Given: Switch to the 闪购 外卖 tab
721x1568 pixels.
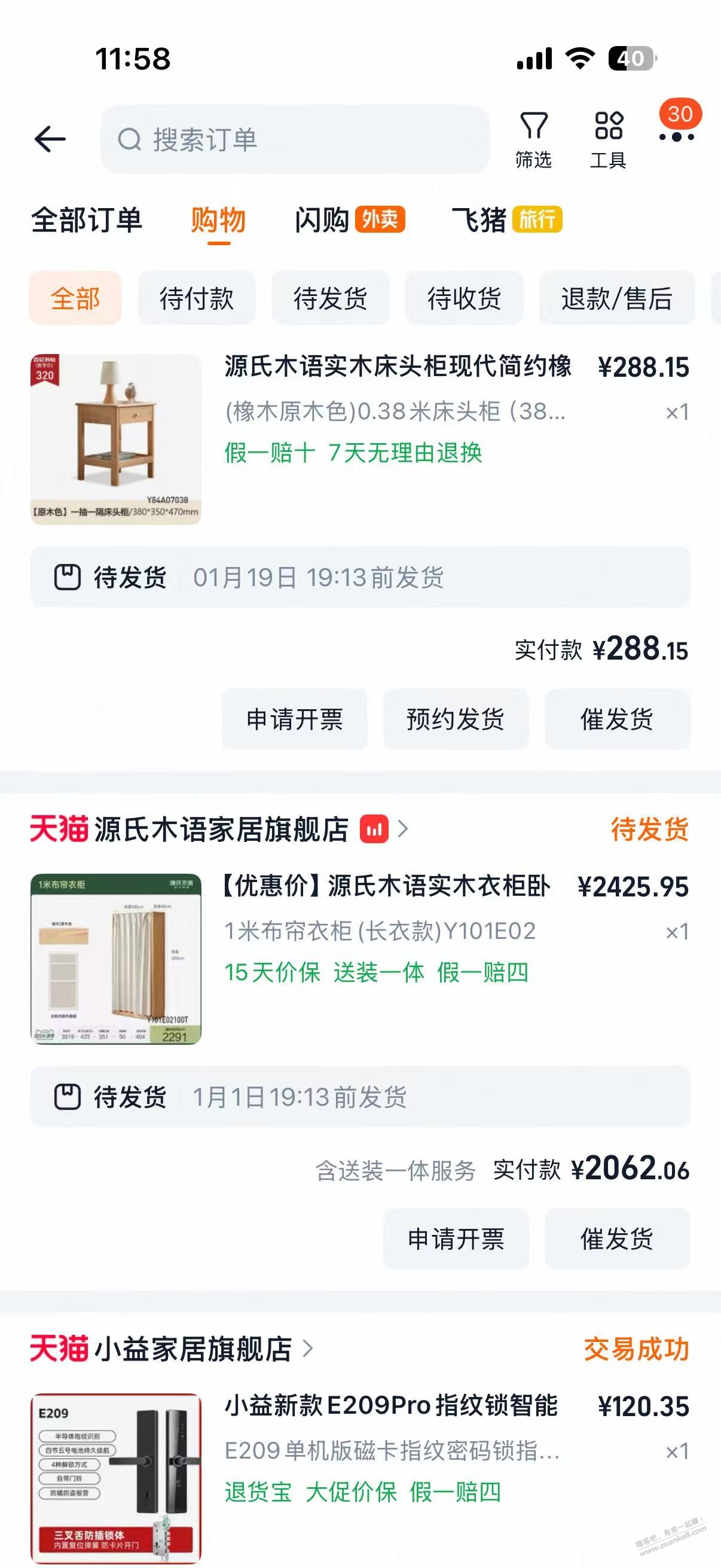Looking at the screenshot, I should [x=349, y=220].
